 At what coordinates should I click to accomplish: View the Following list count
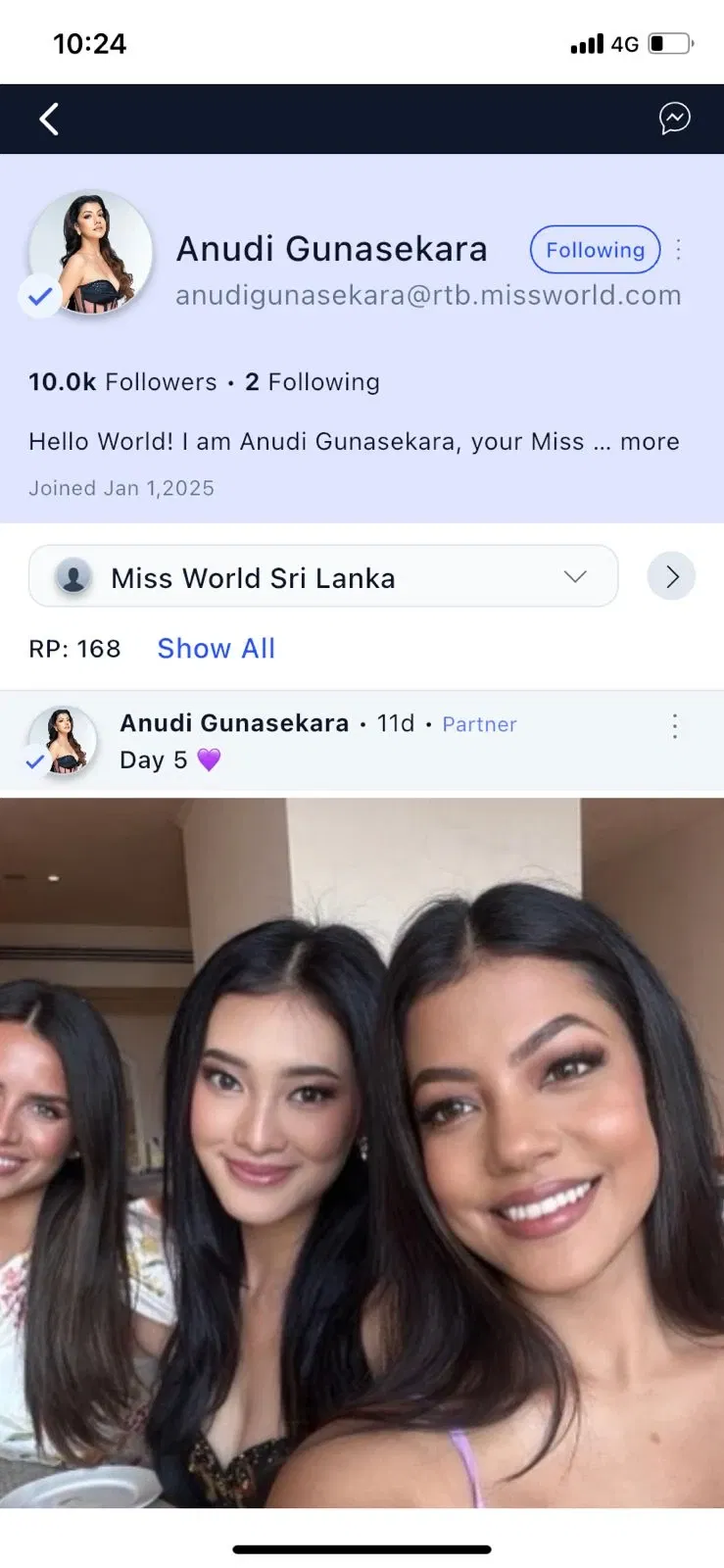312,382
